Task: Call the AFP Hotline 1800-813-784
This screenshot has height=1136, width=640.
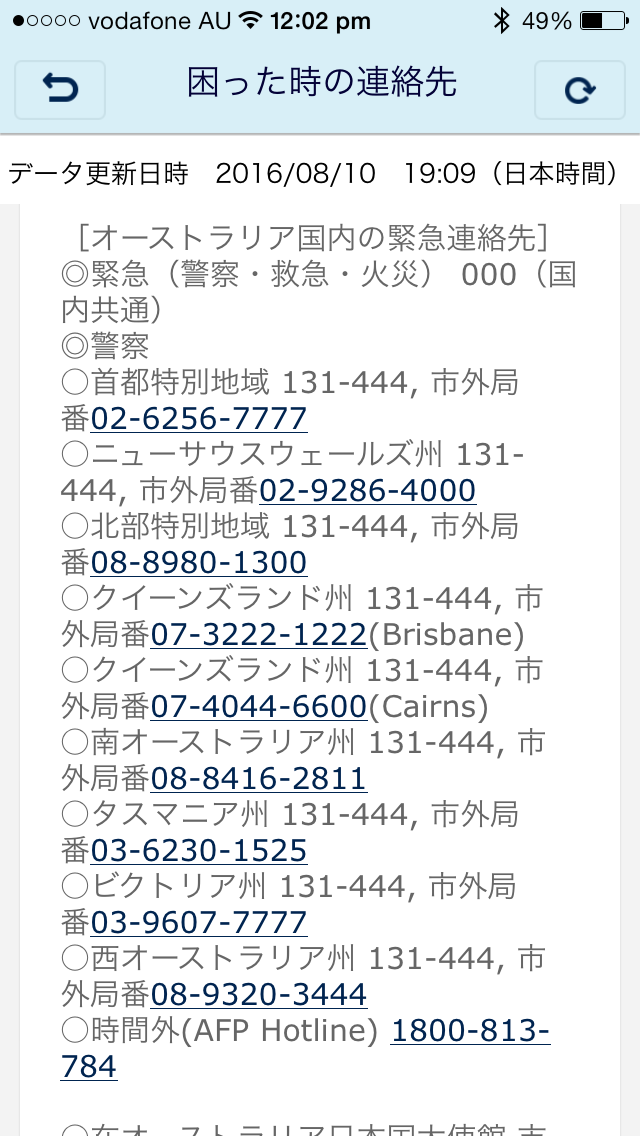Action: [470, 1030]
